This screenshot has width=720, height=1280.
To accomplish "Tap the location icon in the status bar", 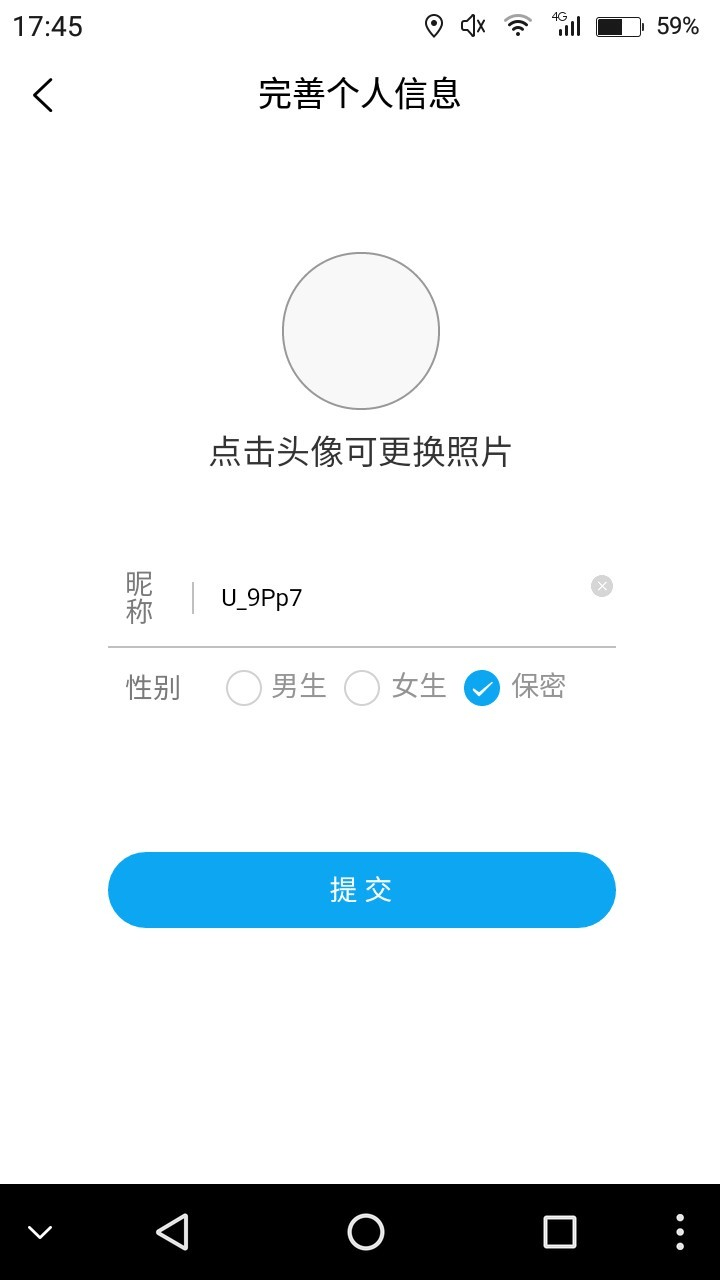I will pos(432,25).
